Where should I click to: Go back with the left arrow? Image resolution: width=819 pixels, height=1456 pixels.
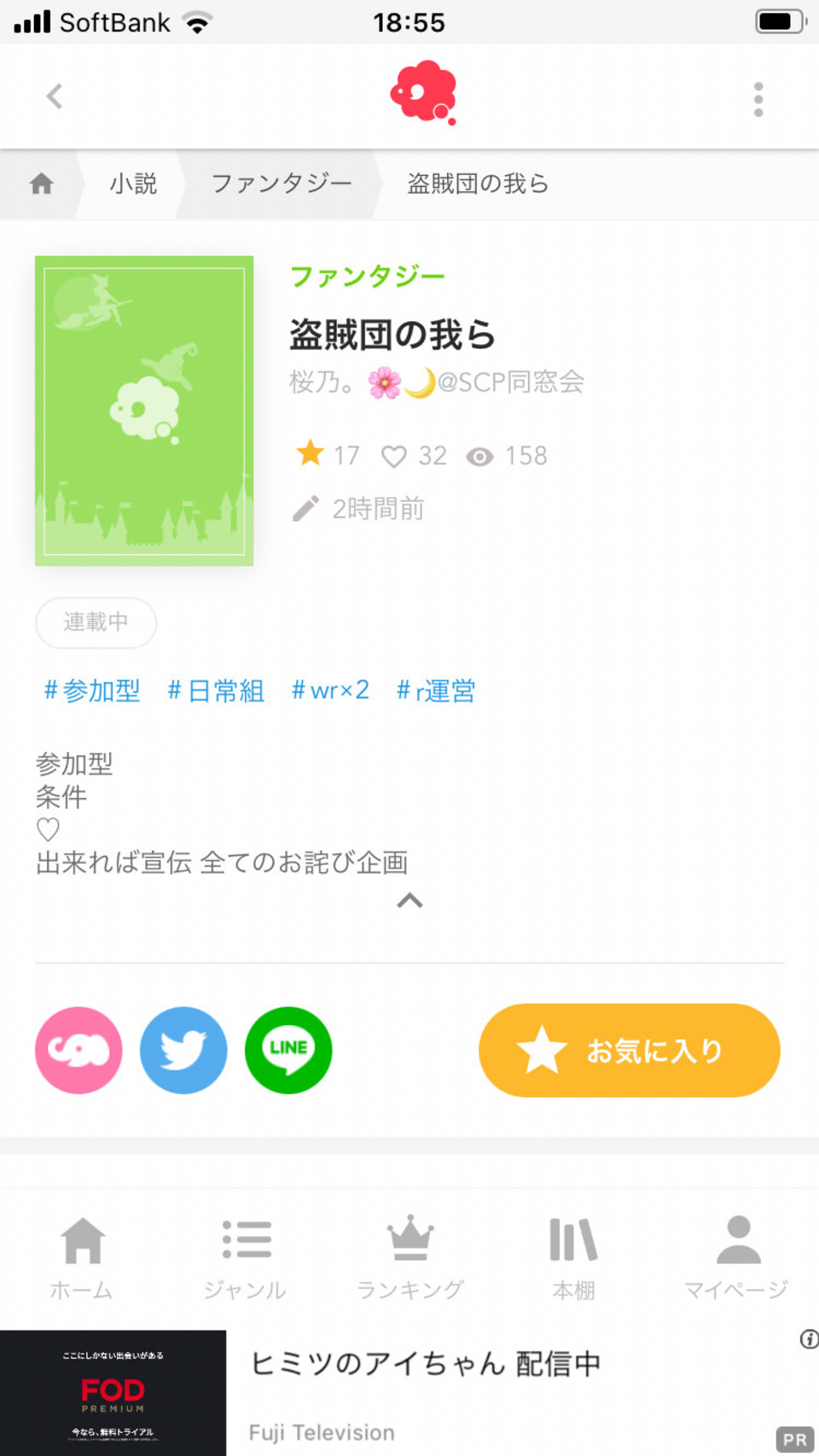[x=55, y=96]
